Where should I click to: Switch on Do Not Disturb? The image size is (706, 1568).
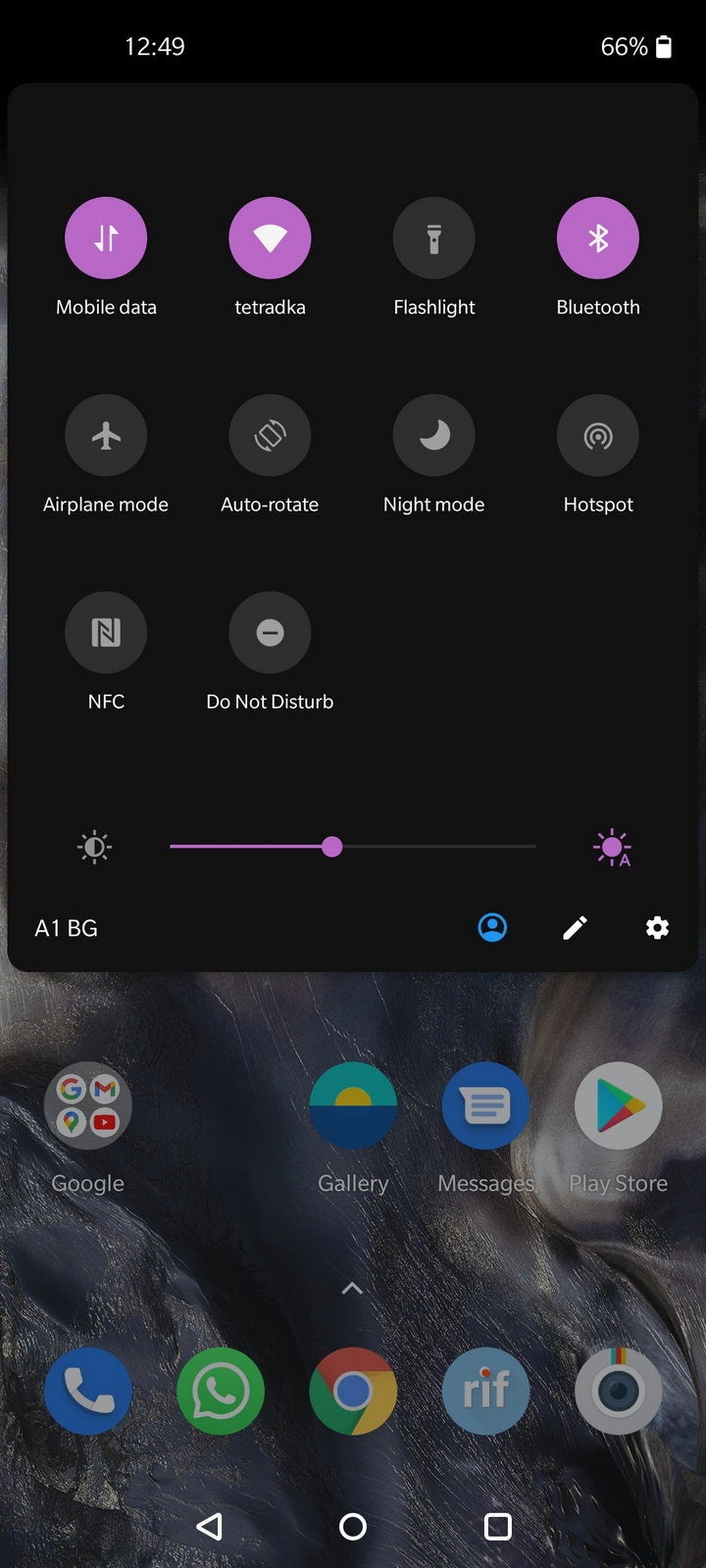270,632
